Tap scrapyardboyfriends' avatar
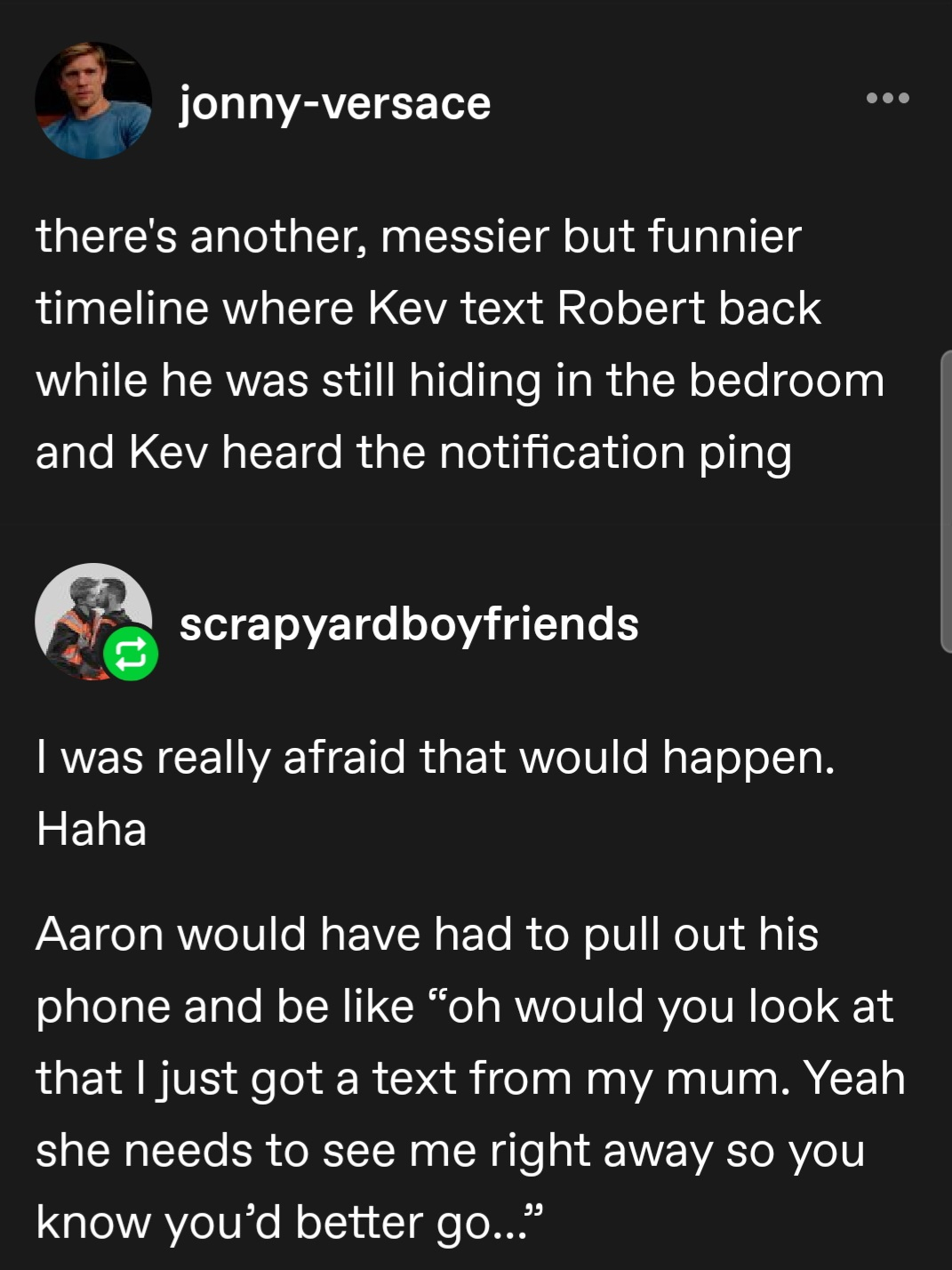Screen dimensions: 952x1270 click(x=92, y=621)
